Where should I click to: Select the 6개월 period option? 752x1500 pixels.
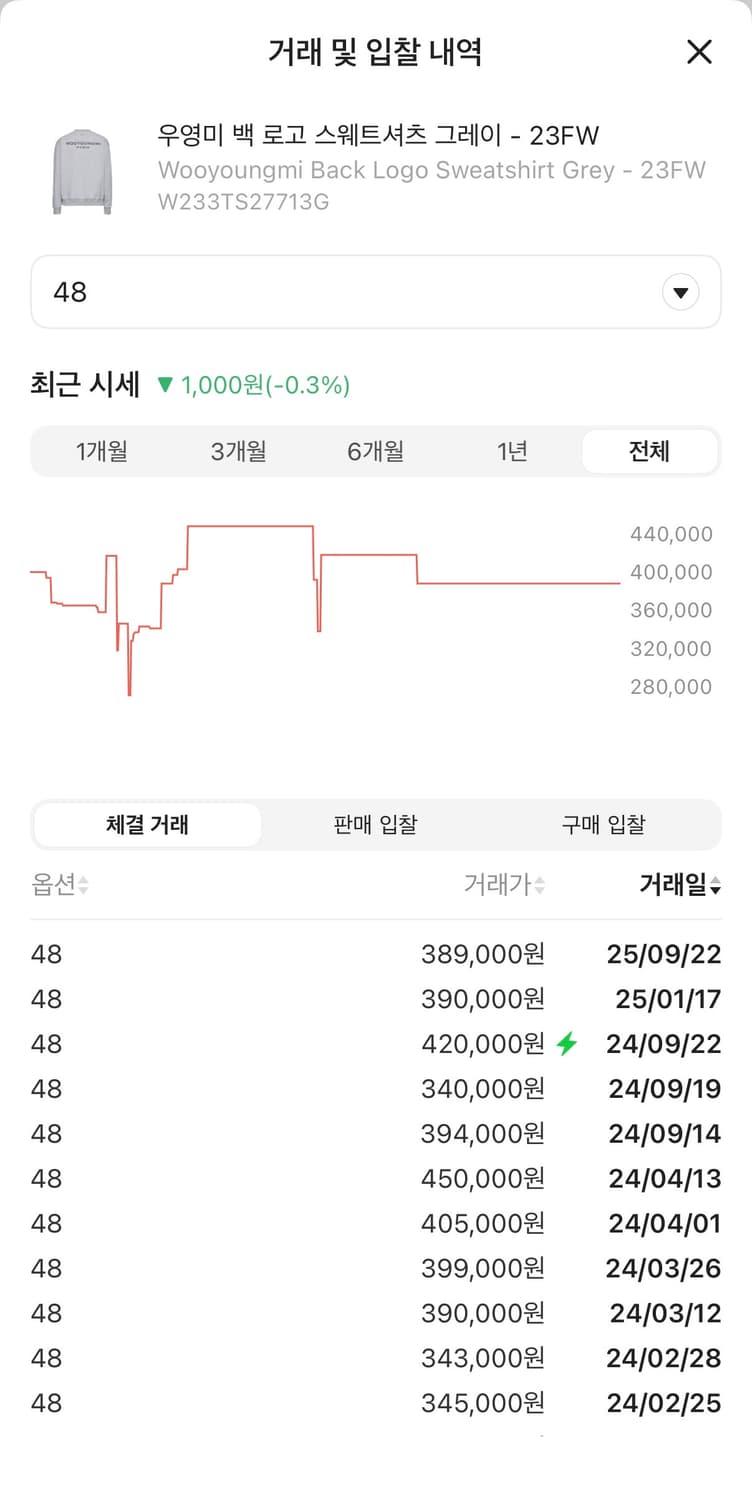pyautogui.click(x=376, y=451)
